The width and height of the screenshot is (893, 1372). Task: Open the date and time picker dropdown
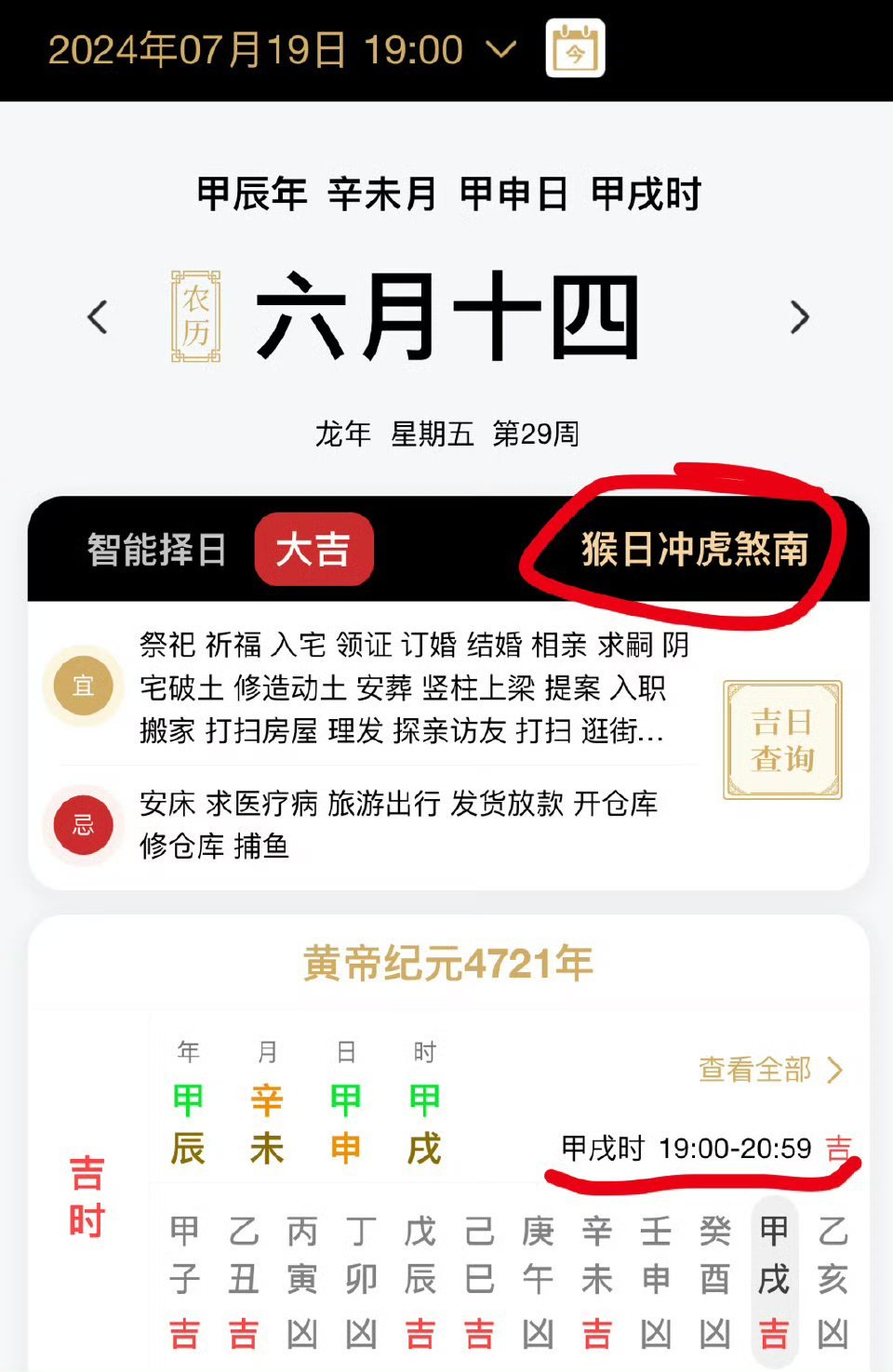[x=502, y=48]
